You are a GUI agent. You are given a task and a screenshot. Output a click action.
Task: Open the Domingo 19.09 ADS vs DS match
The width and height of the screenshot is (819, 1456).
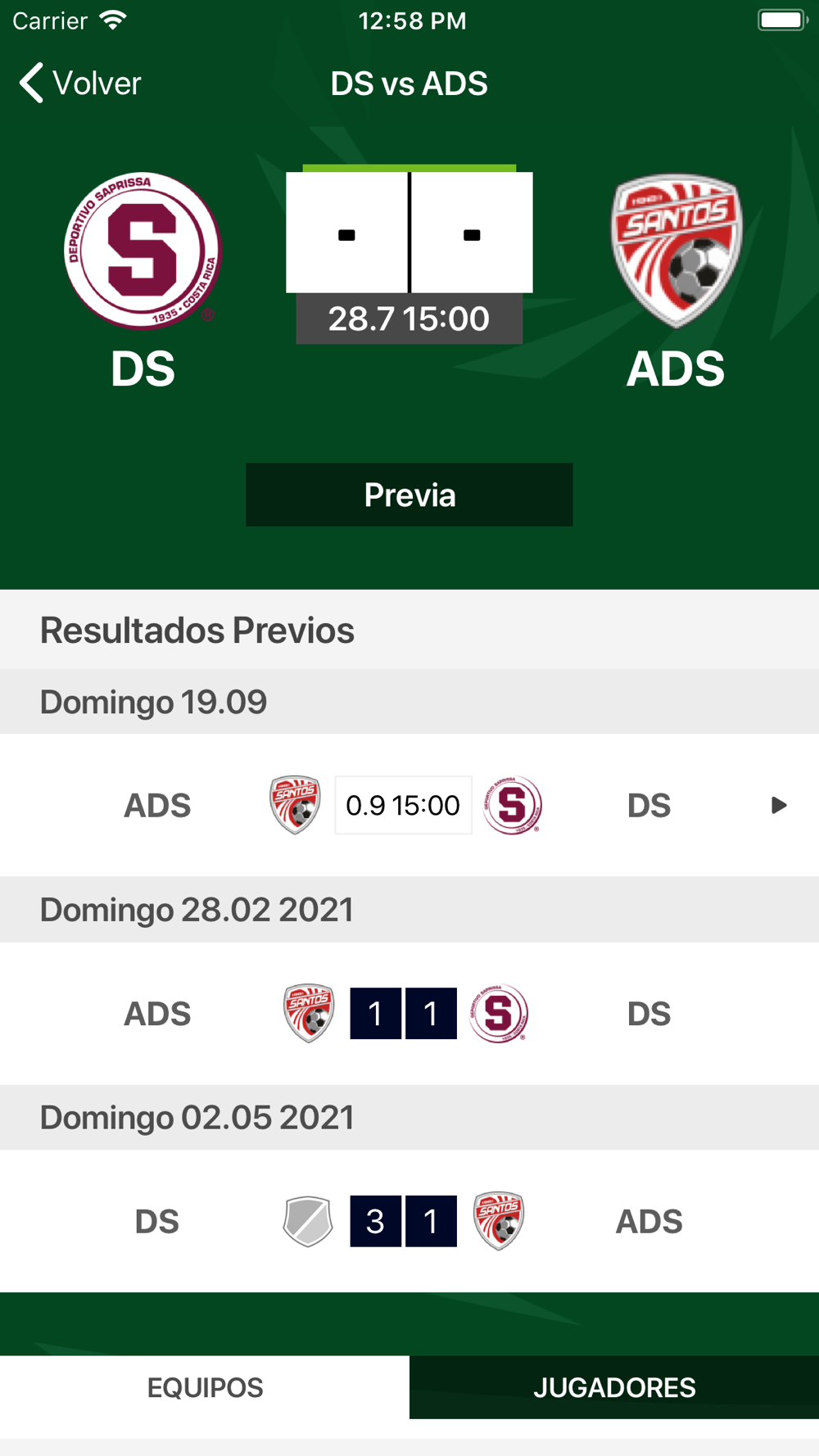click(409, 805)
